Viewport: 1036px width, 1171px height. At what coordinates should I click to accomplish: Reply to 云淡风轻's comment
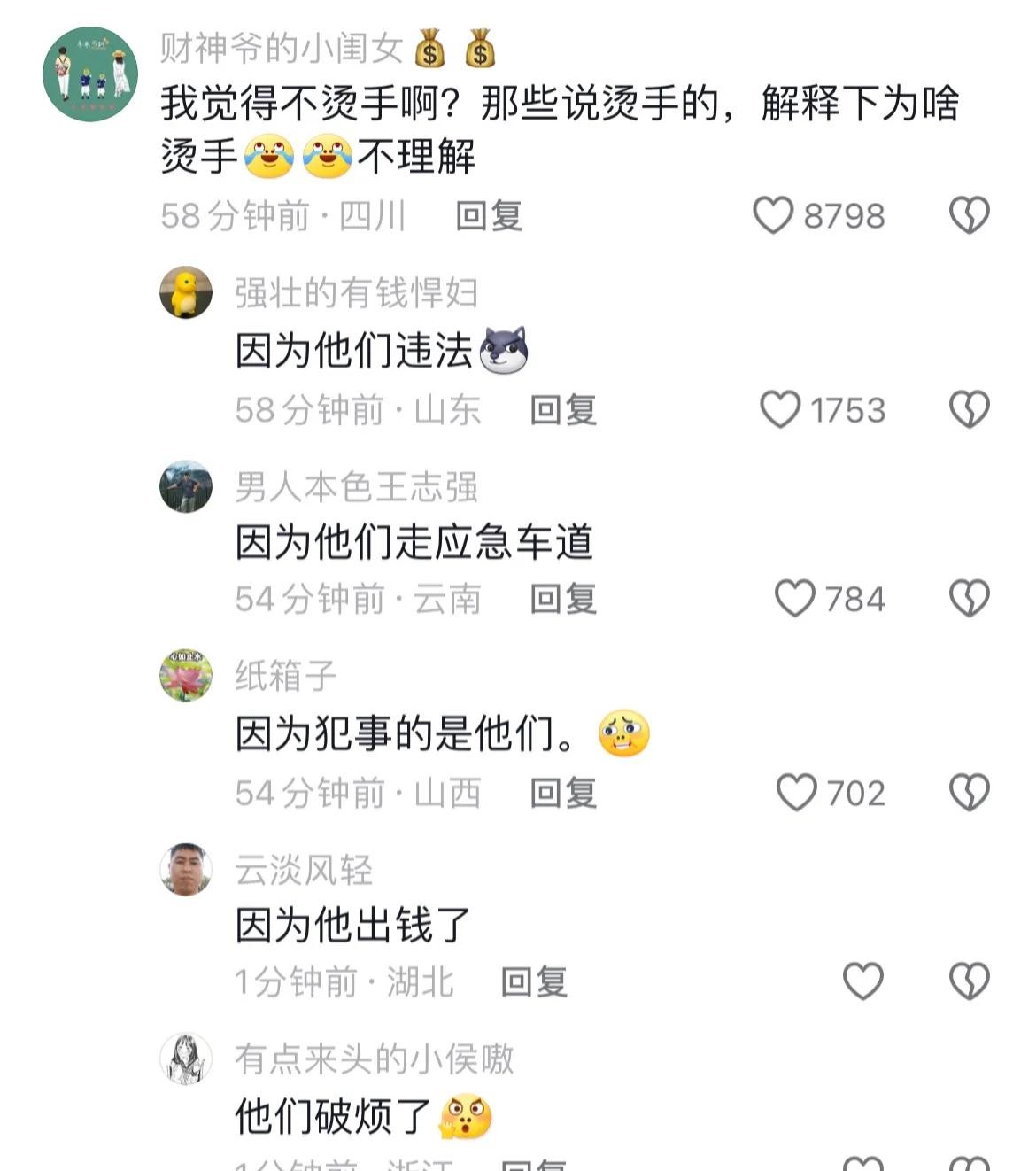[x=534, y=981]
